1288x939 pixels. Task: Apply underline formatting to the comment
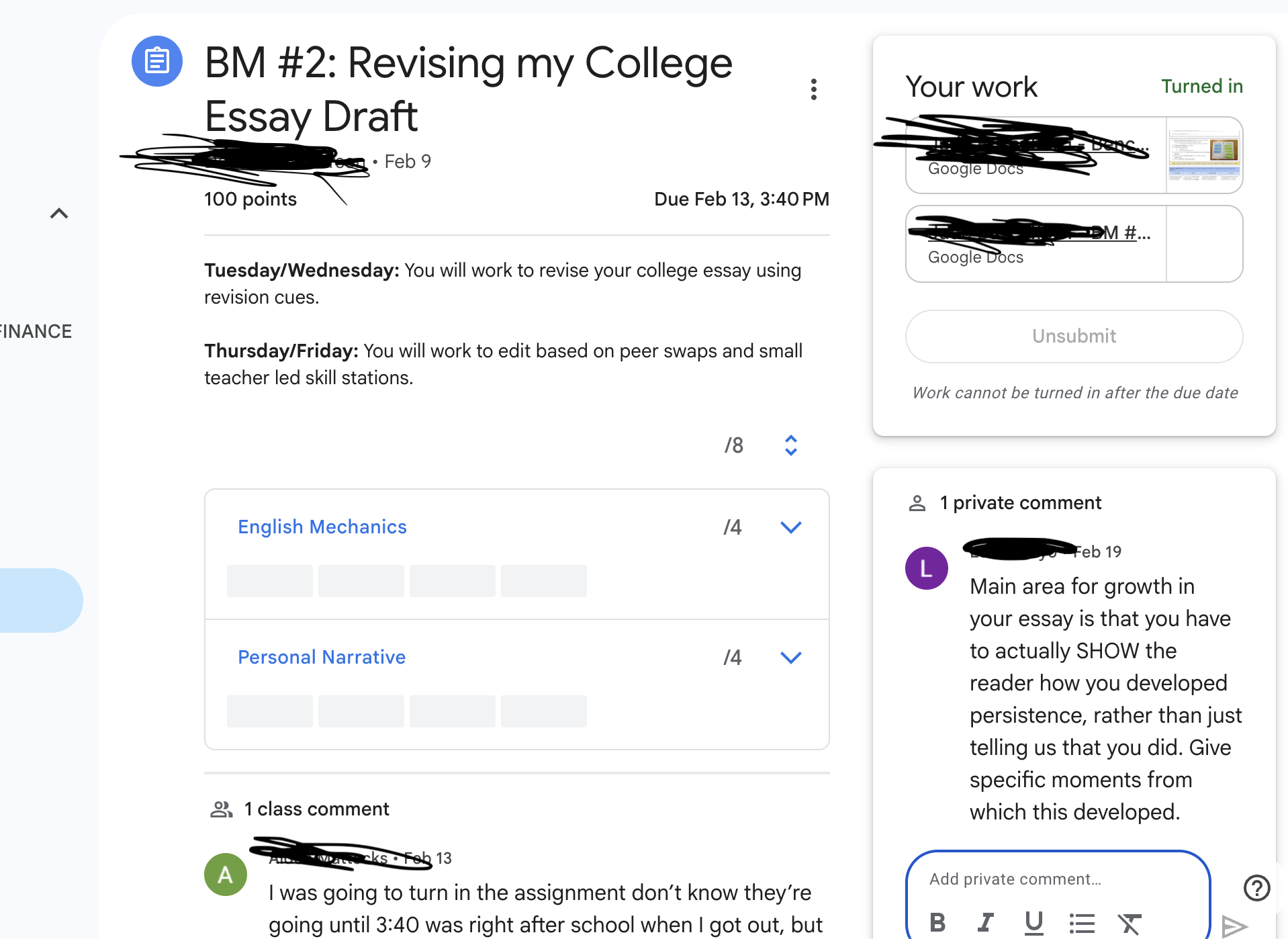[x=1033, y=923]
